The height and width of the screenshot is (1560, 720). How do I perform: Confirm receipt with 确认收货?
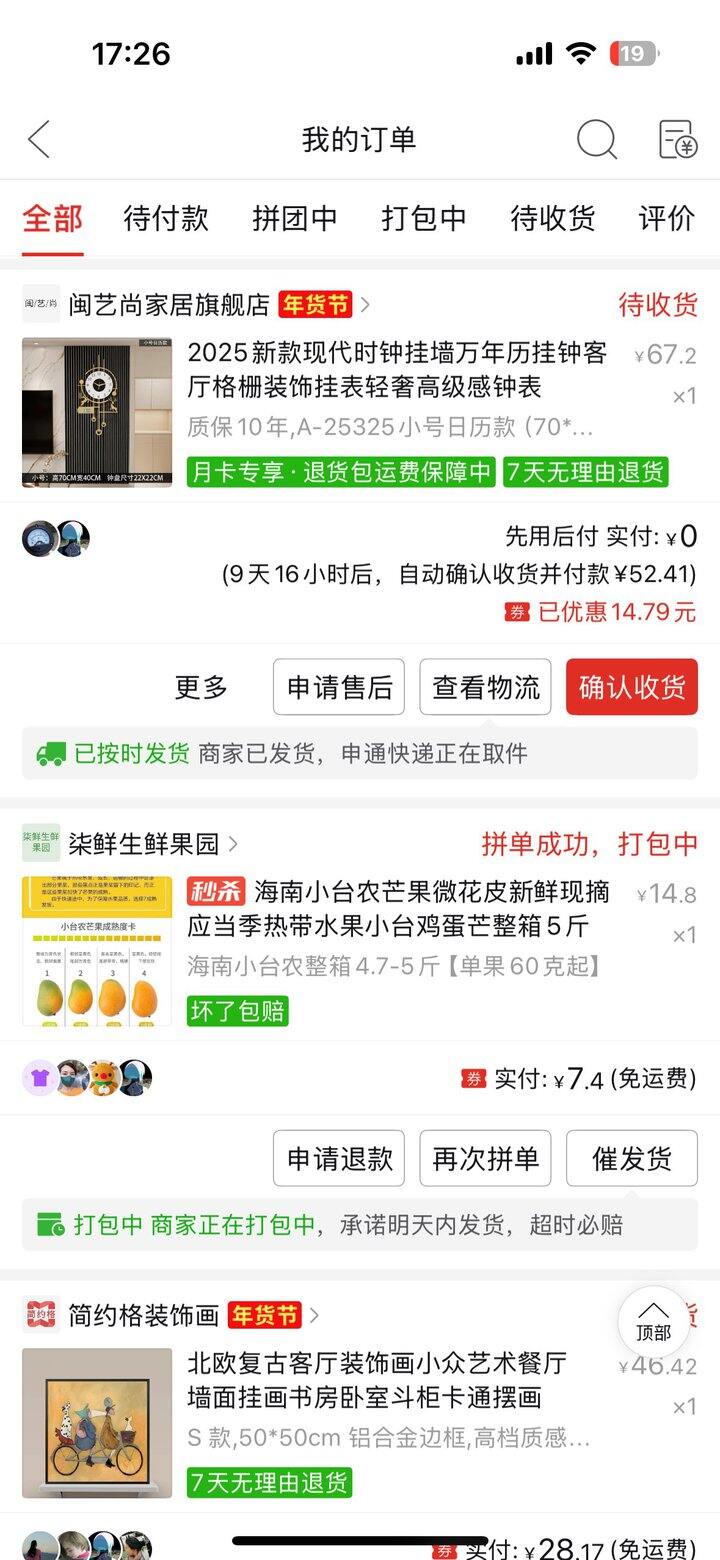coord(631,687)
